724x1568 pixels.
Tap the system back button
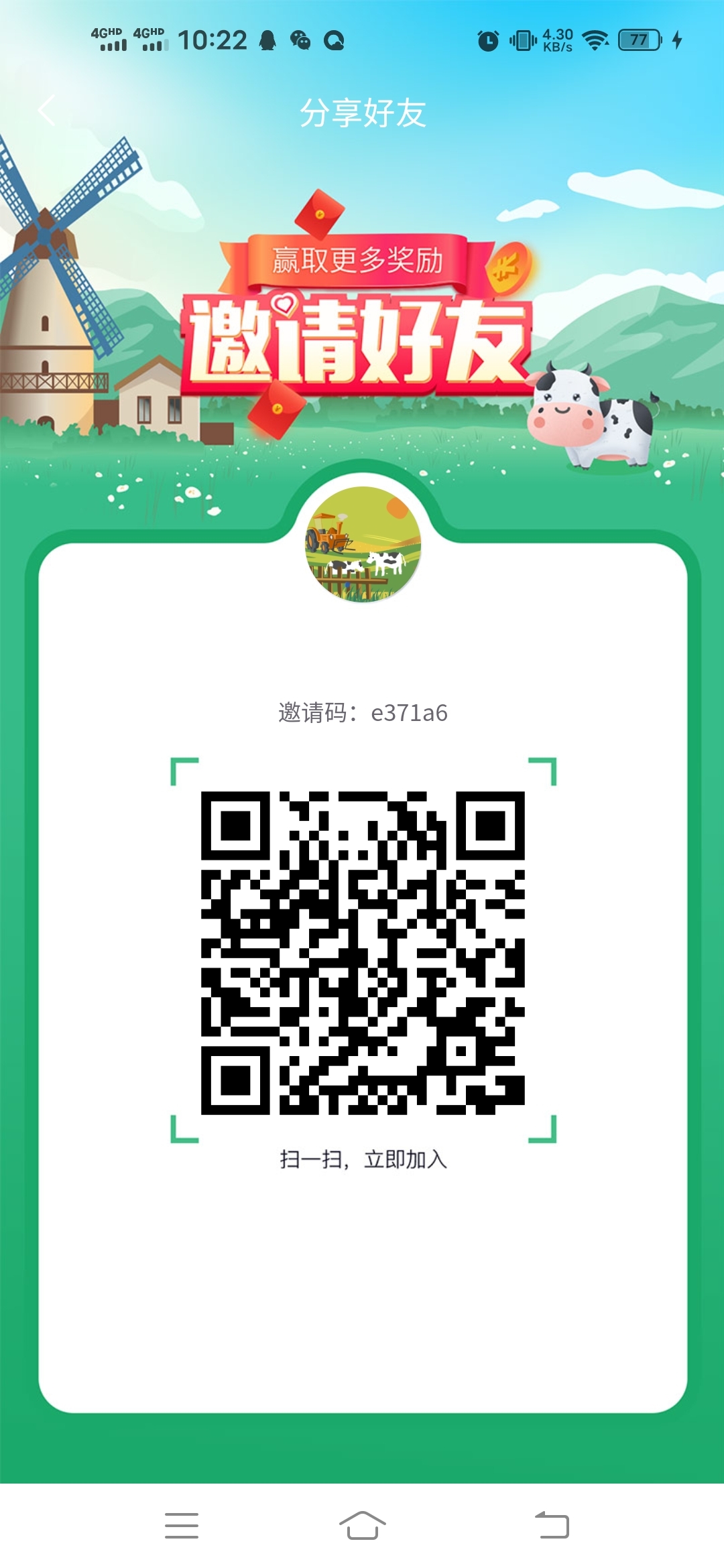pos(552,1525)
